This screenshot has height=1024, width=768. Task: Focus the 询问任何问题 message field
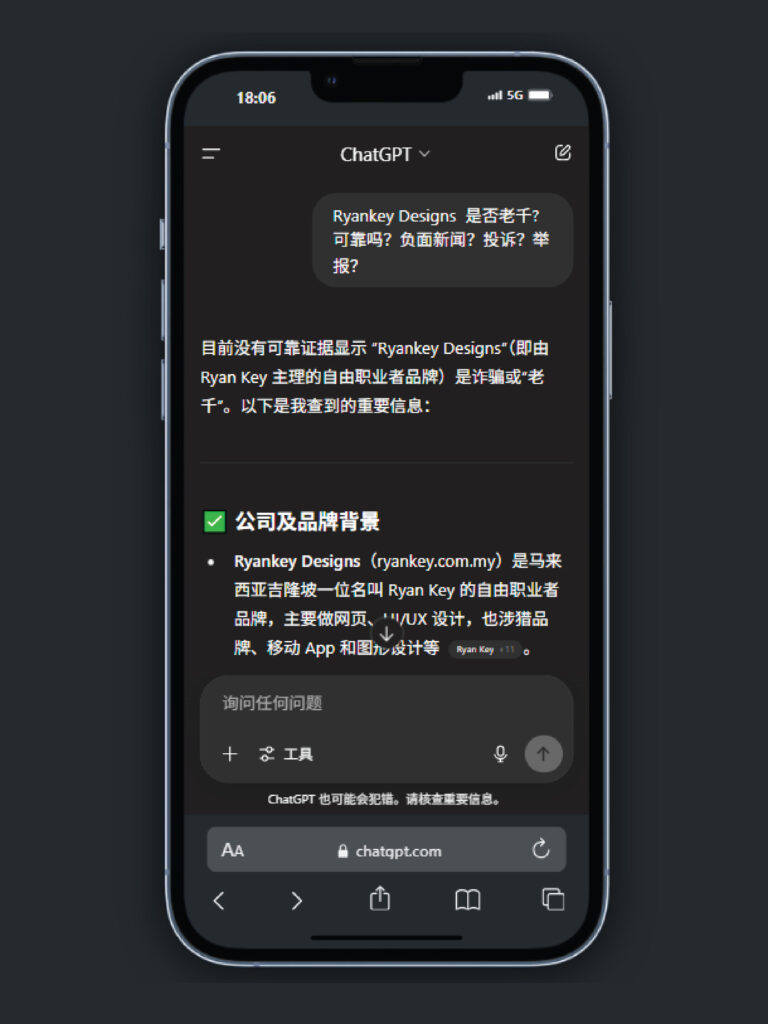click(385, 703)
